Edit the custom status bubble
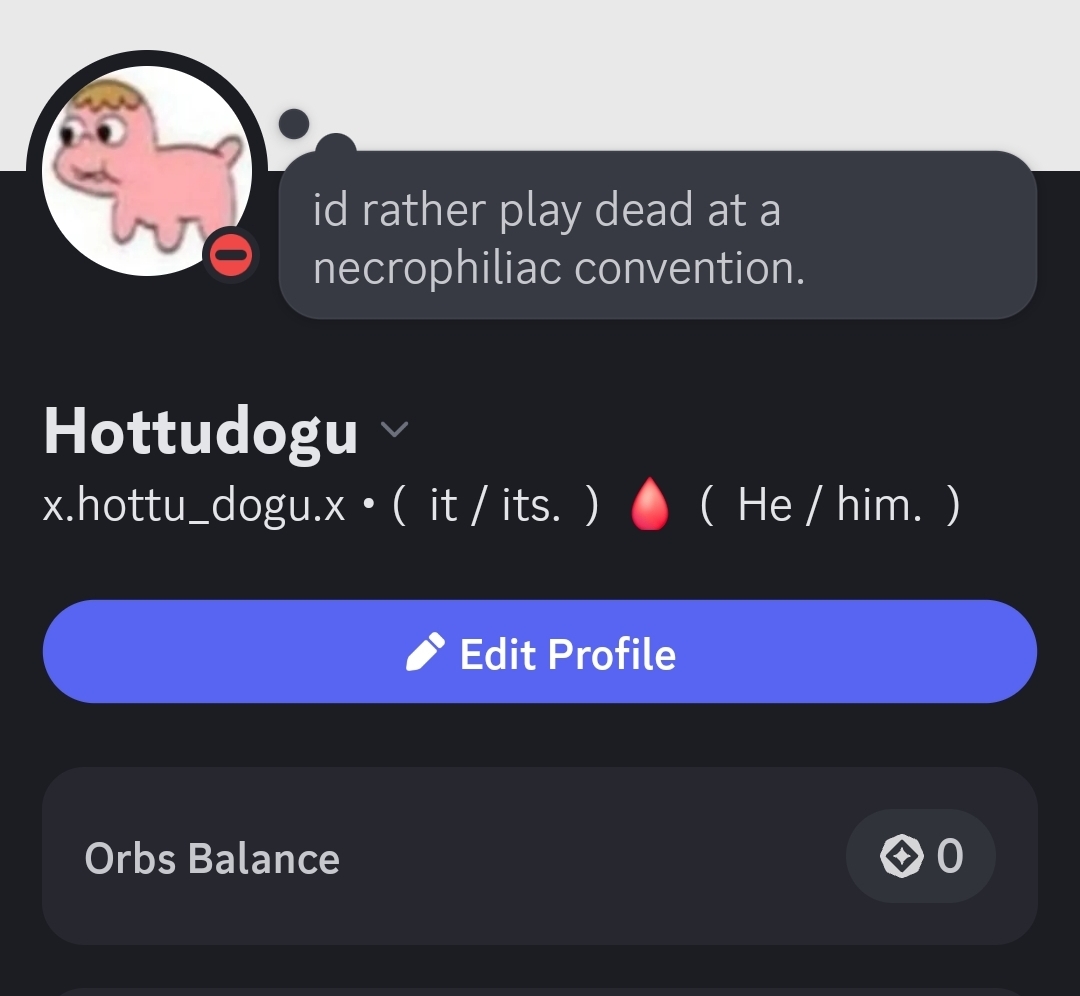The width and height of the screenshot is (1080, 996). pos(656,238)
